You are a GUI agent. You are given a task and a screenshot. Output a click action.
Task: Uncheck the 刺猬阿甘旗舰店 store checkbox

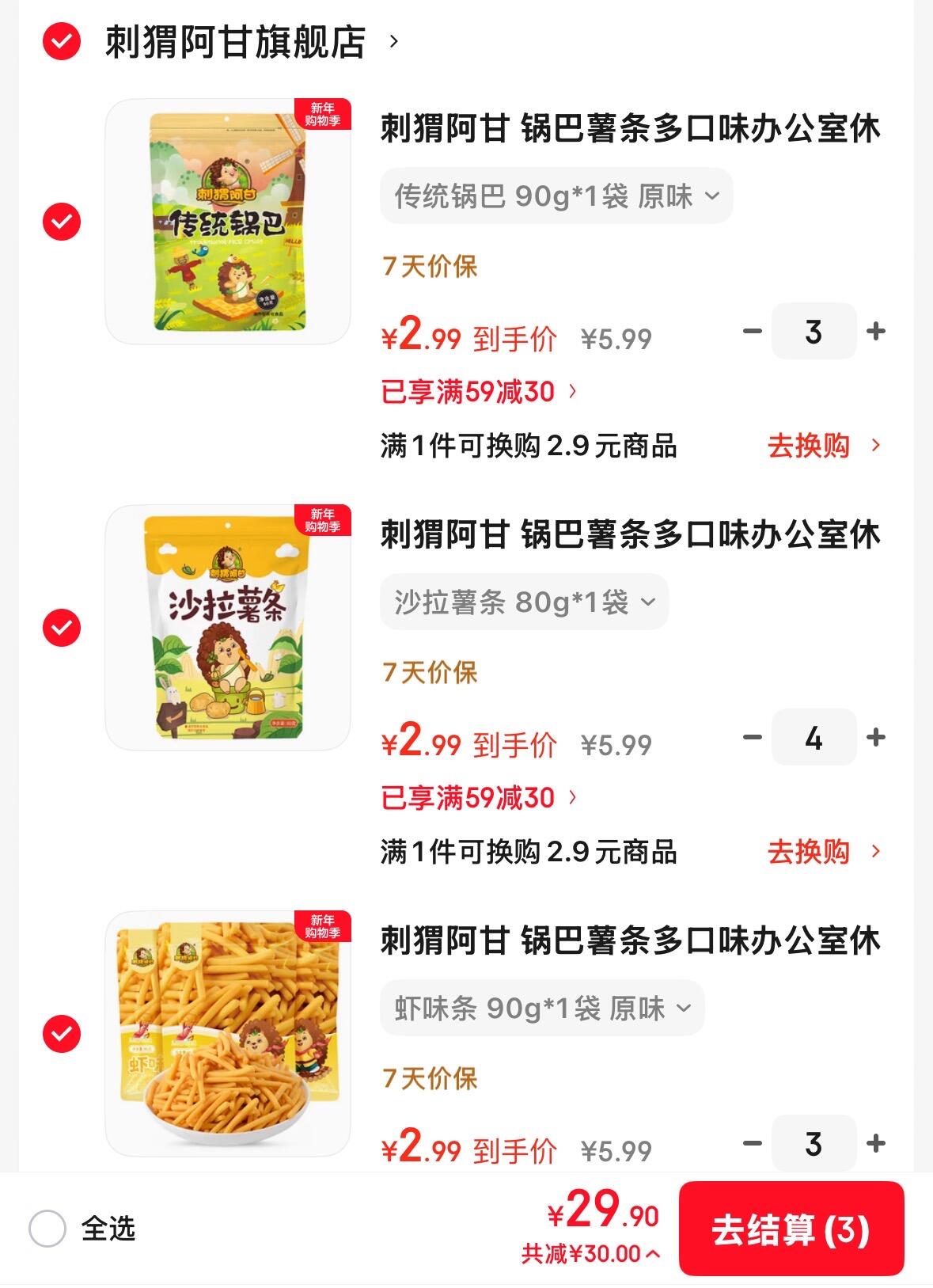pyautogui.click(x=62, y=42)
